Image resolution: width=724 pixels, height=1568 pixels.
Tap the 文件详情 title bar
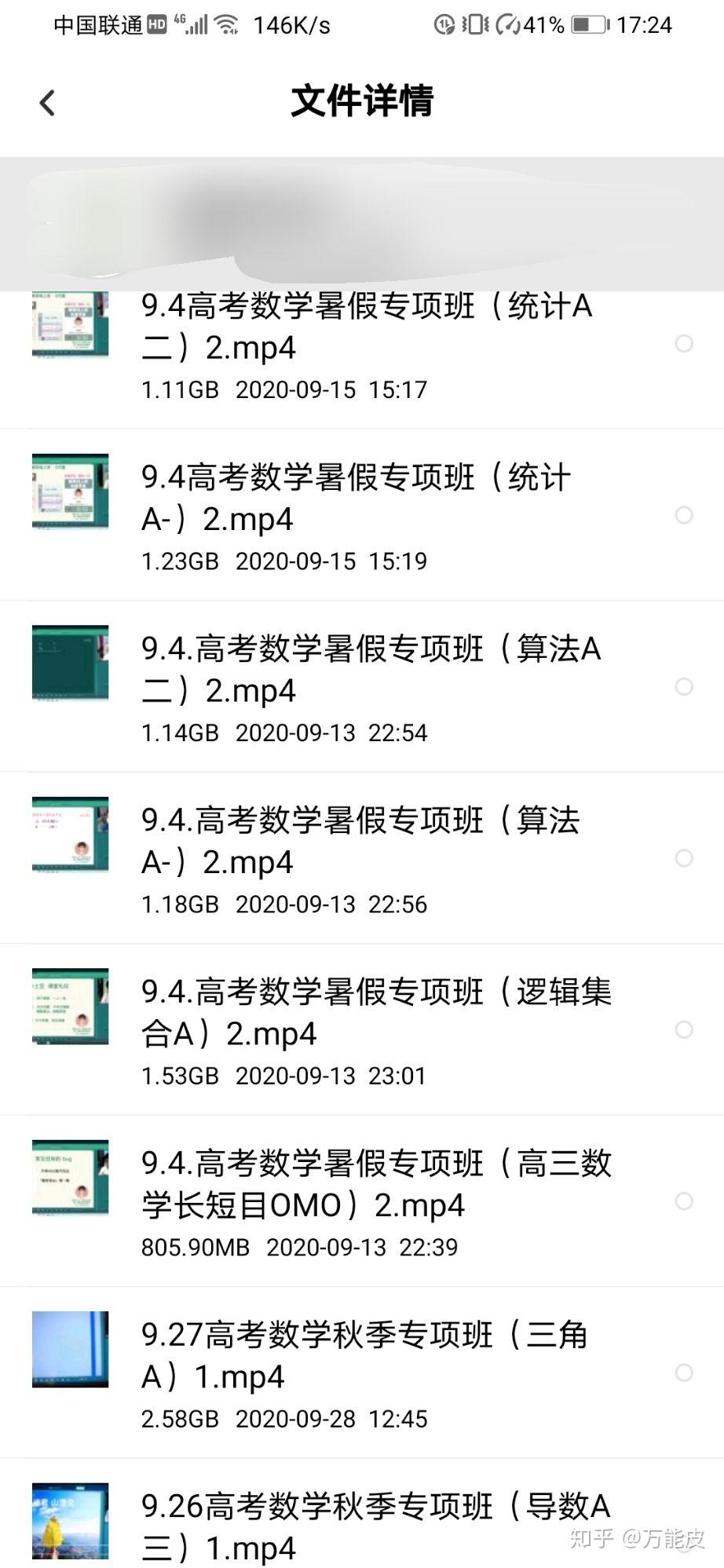362,101
